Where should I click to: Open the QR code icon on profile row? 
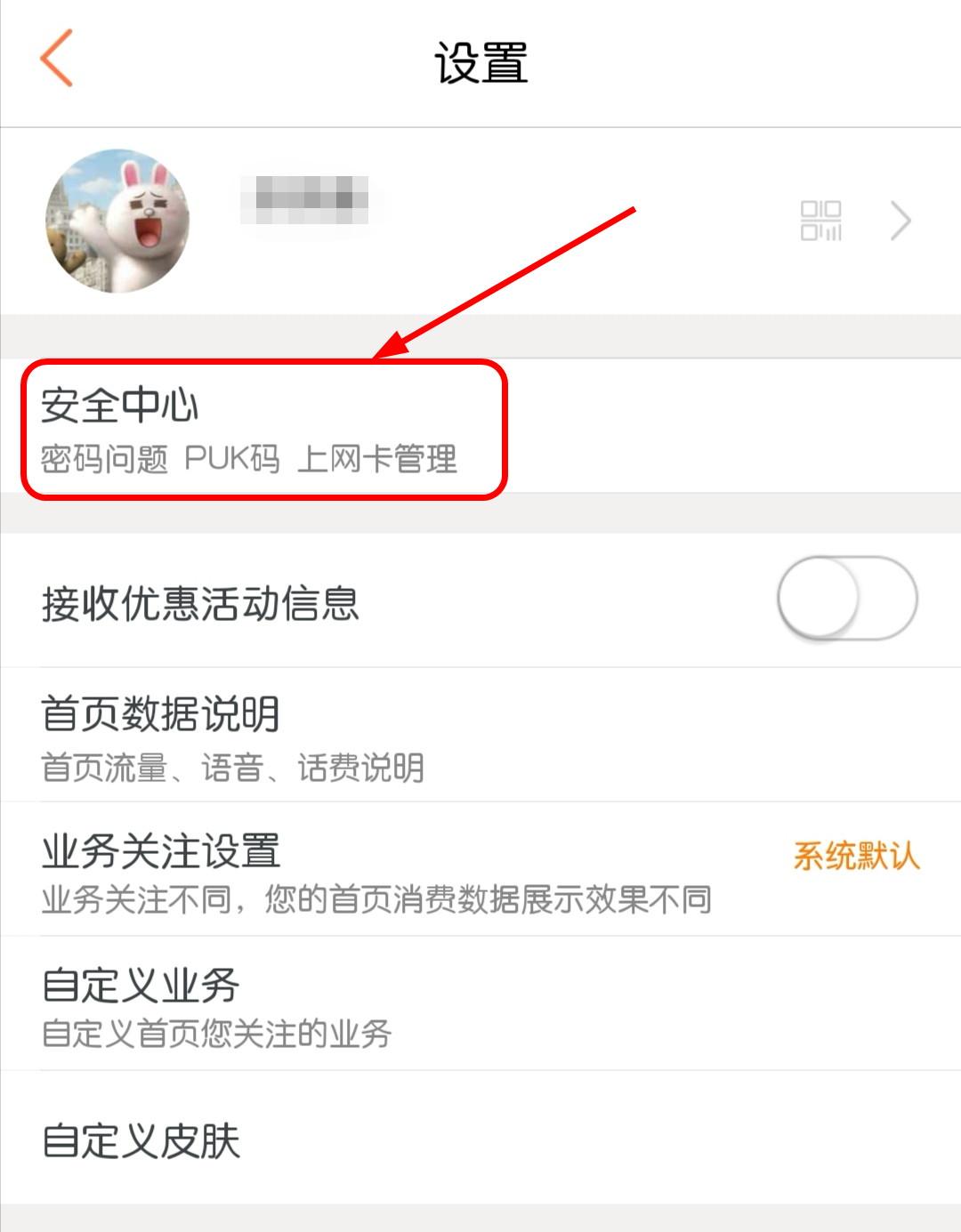820,221
